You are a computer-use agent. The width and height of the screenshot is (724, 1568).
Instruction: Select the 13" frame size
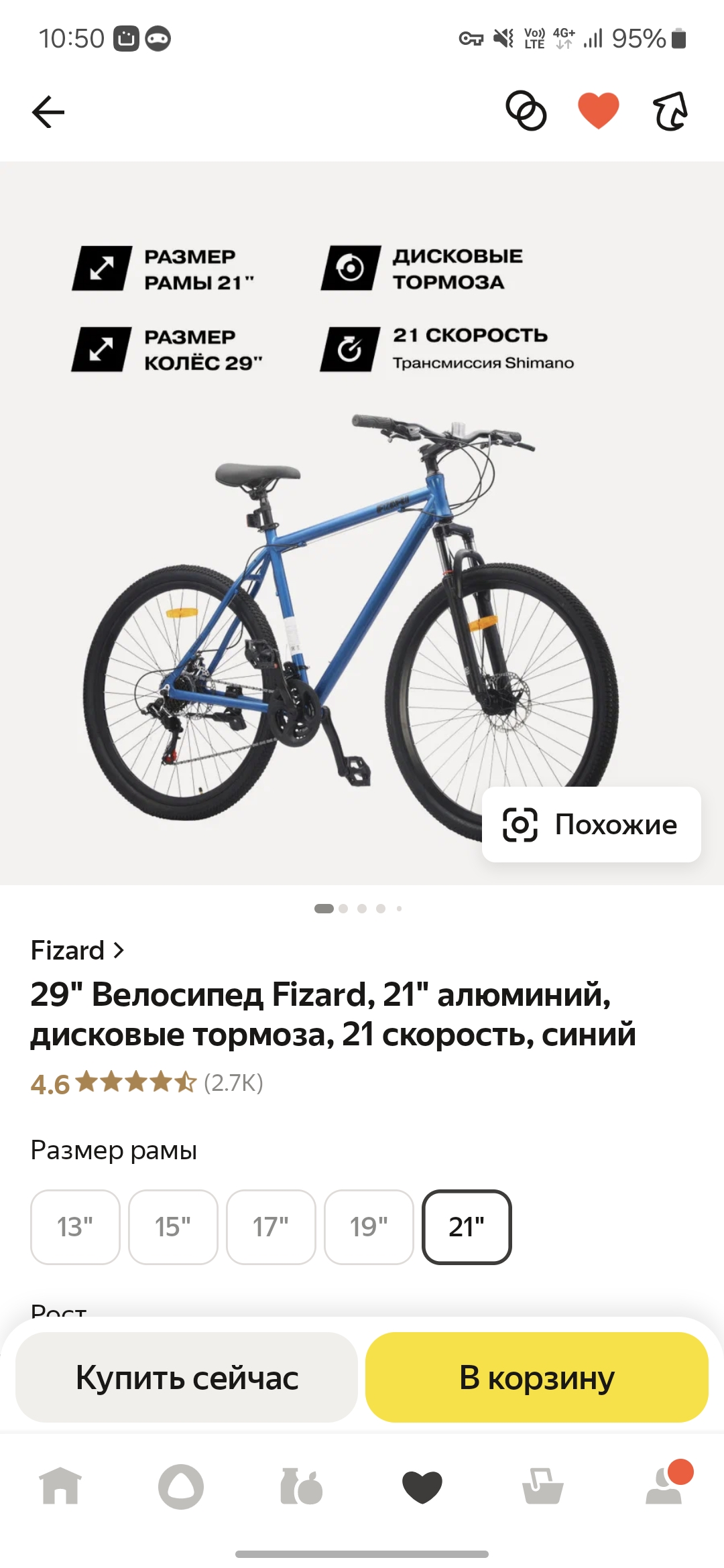coord(75,1227)
